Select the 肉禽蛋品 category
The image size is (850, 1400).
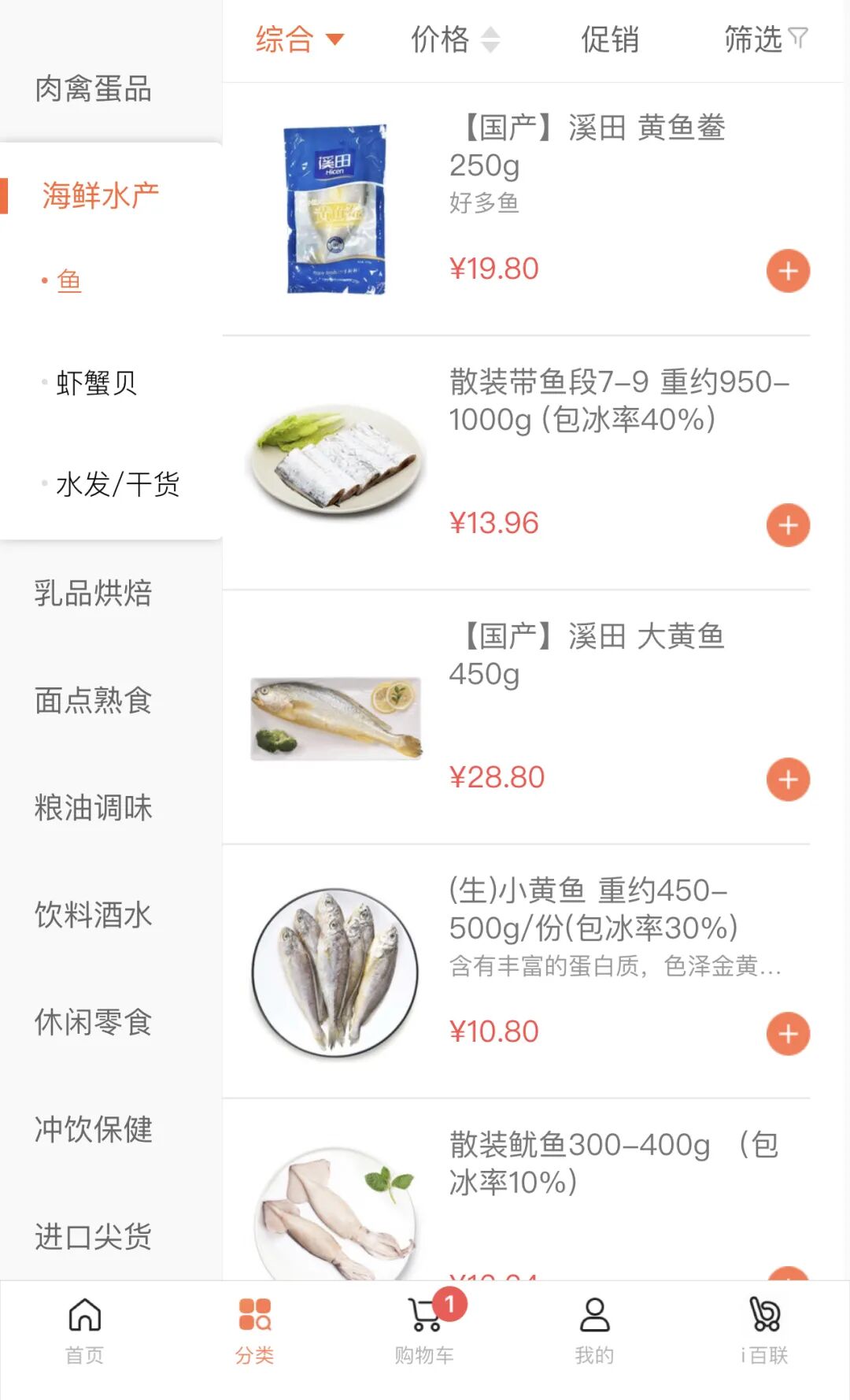pyautogui.click(x=93, y=89)
